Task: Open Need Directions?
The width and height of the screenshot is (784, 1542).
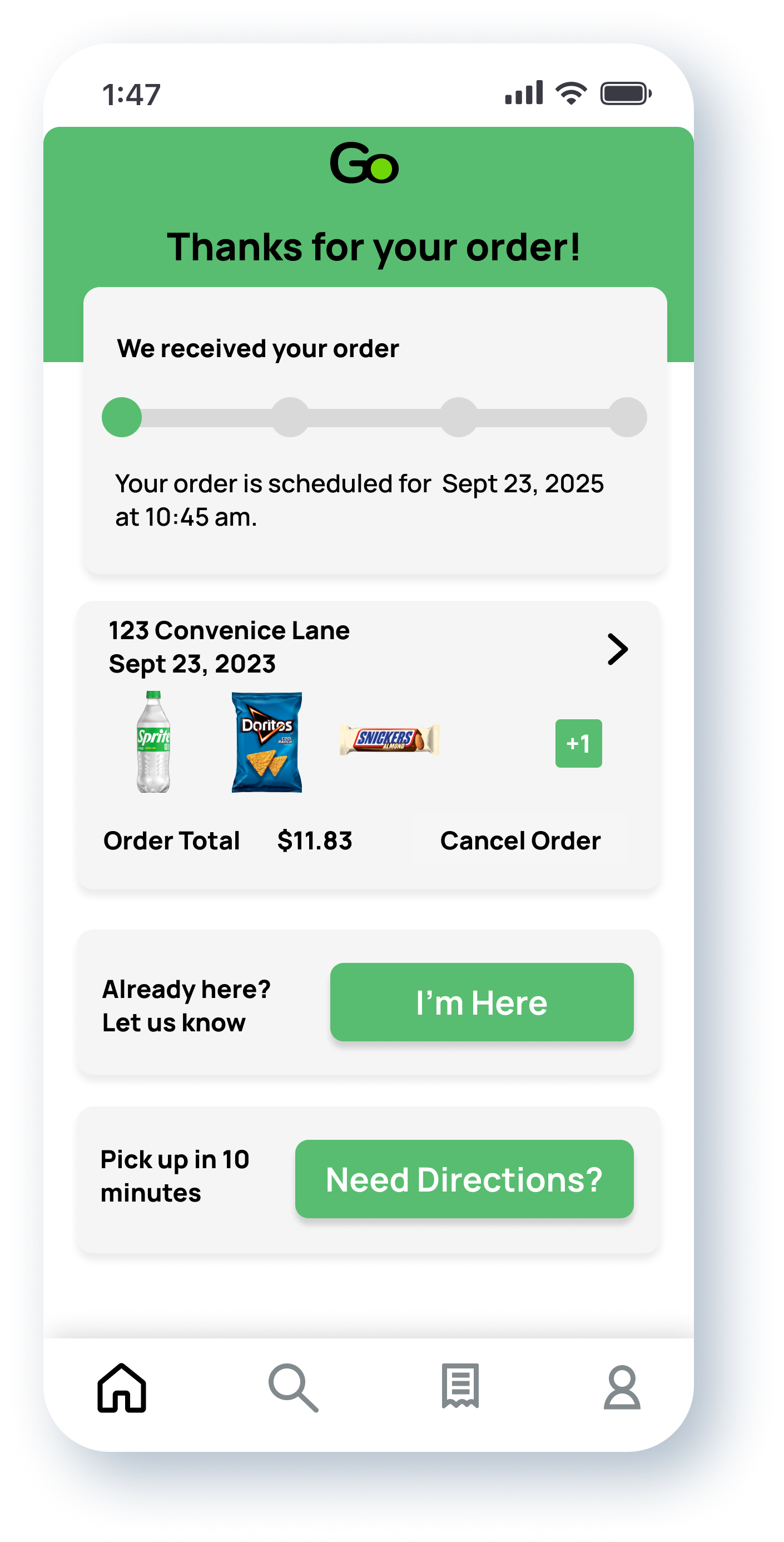Action: pyautogui.click(x=464, y=1179)
